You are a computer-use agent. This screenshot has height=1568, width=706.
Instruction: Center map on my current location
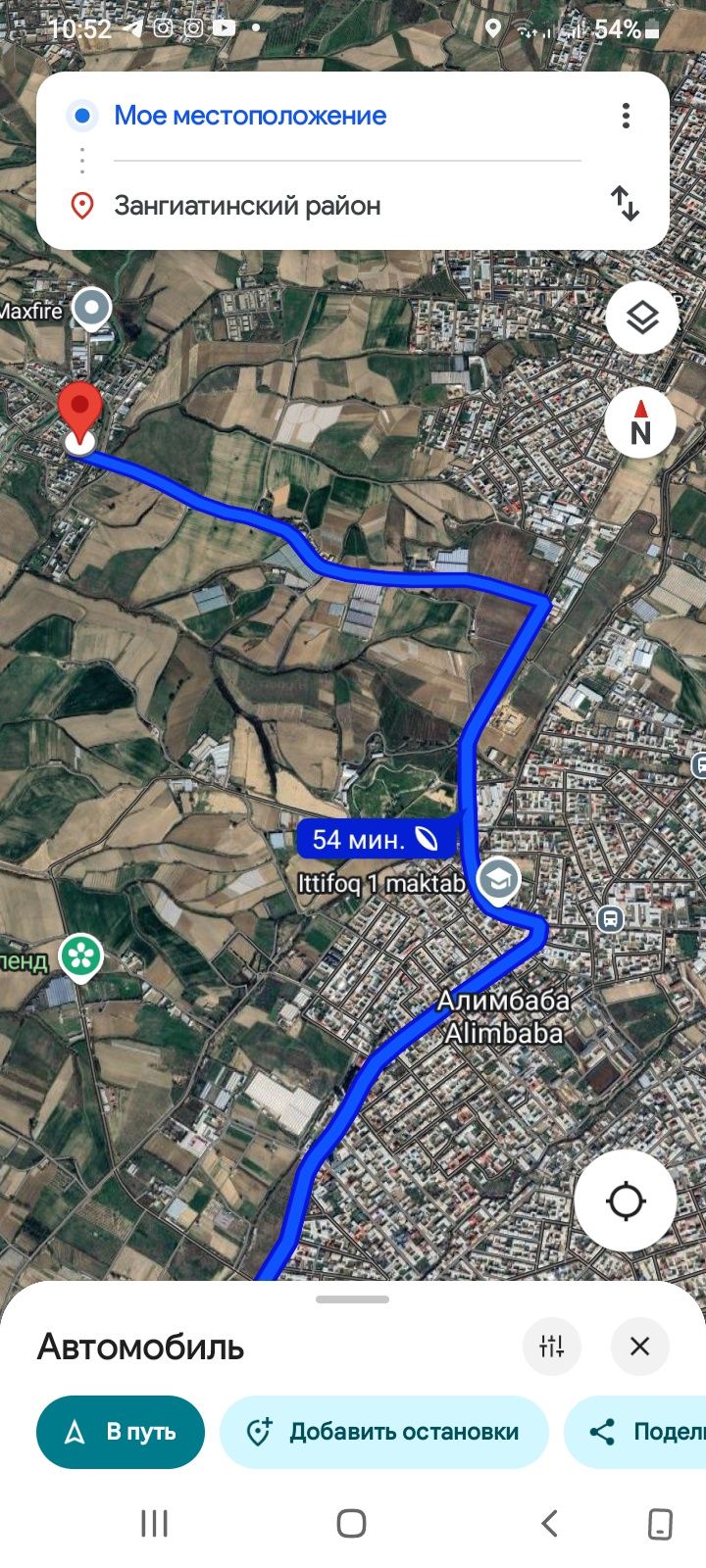[626, 1200]
